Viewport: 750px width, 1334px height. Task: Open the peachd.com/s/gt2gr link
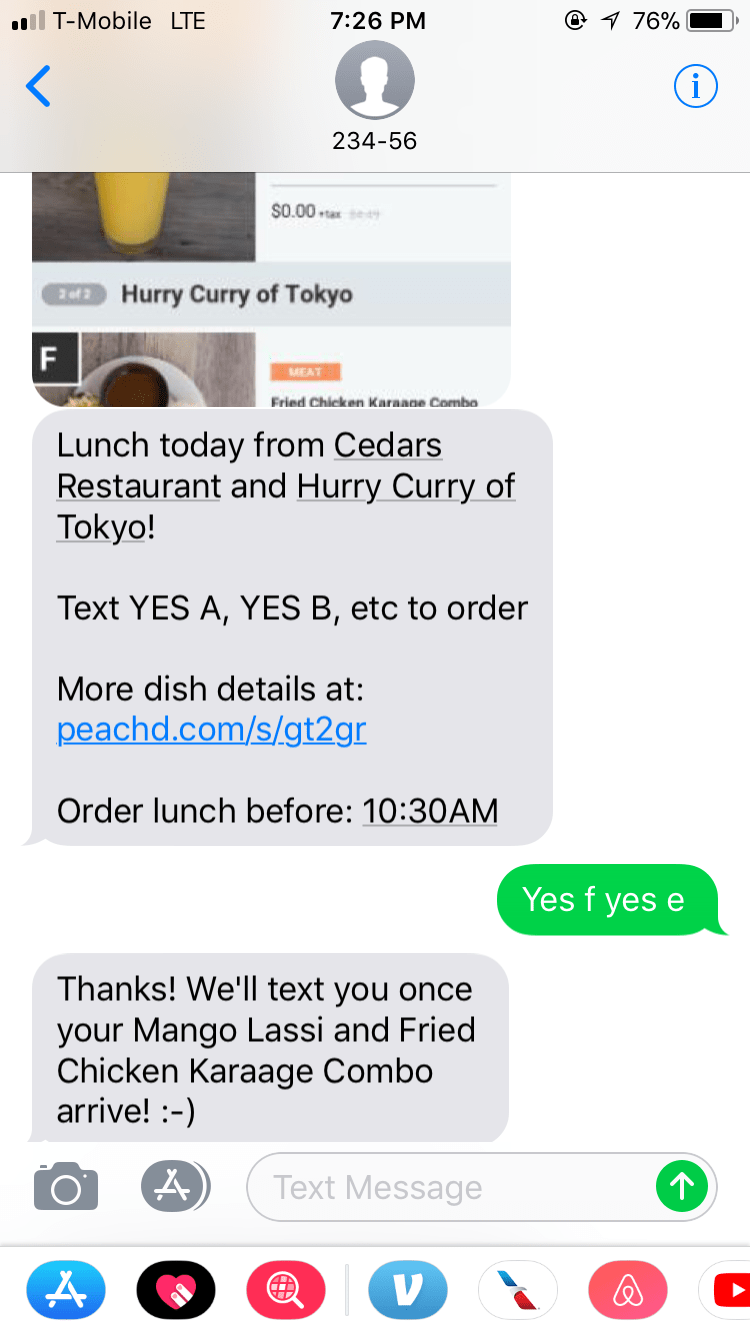click(210, 730)
